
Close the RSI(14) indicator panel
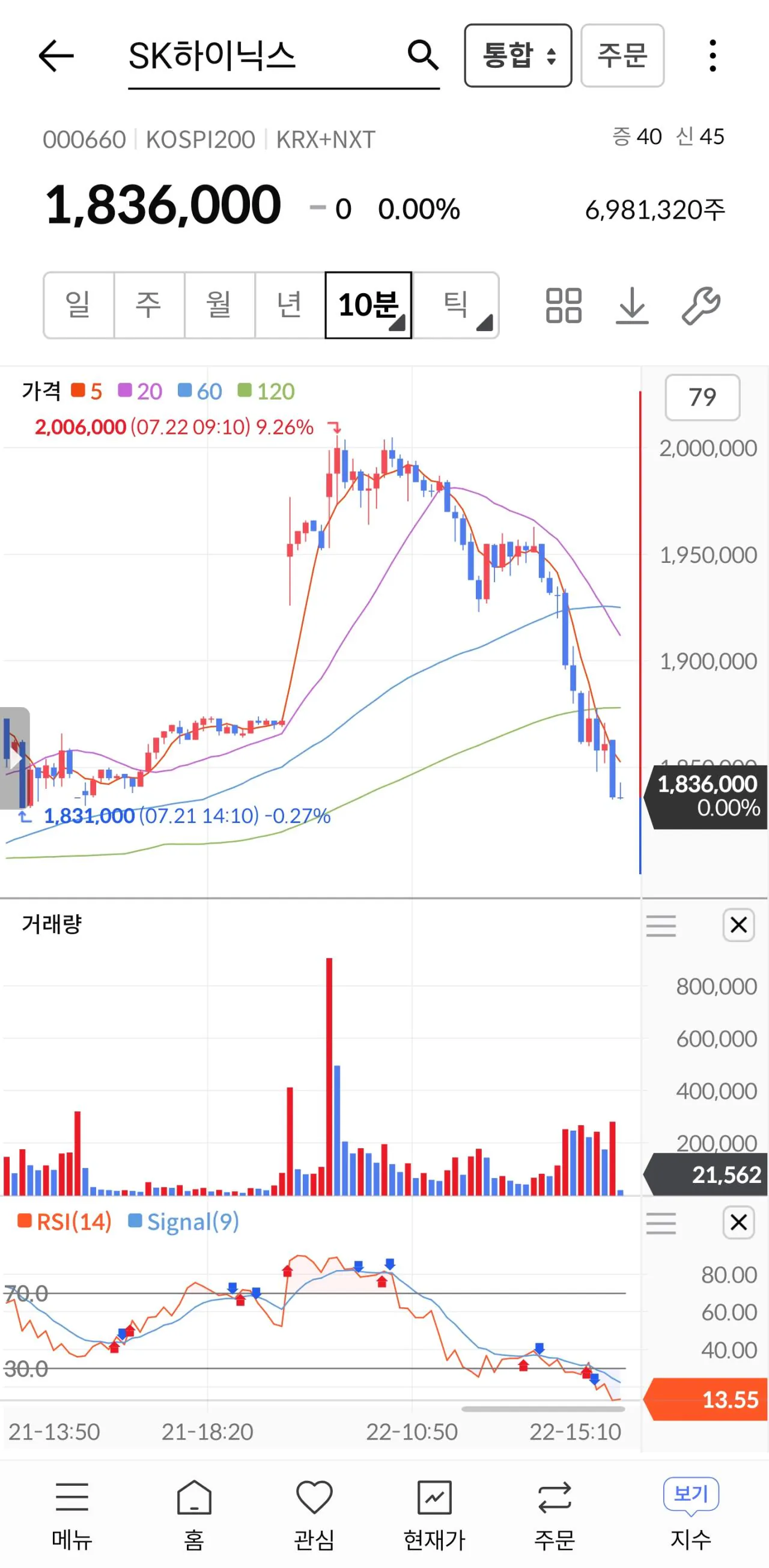[738, 1221]
